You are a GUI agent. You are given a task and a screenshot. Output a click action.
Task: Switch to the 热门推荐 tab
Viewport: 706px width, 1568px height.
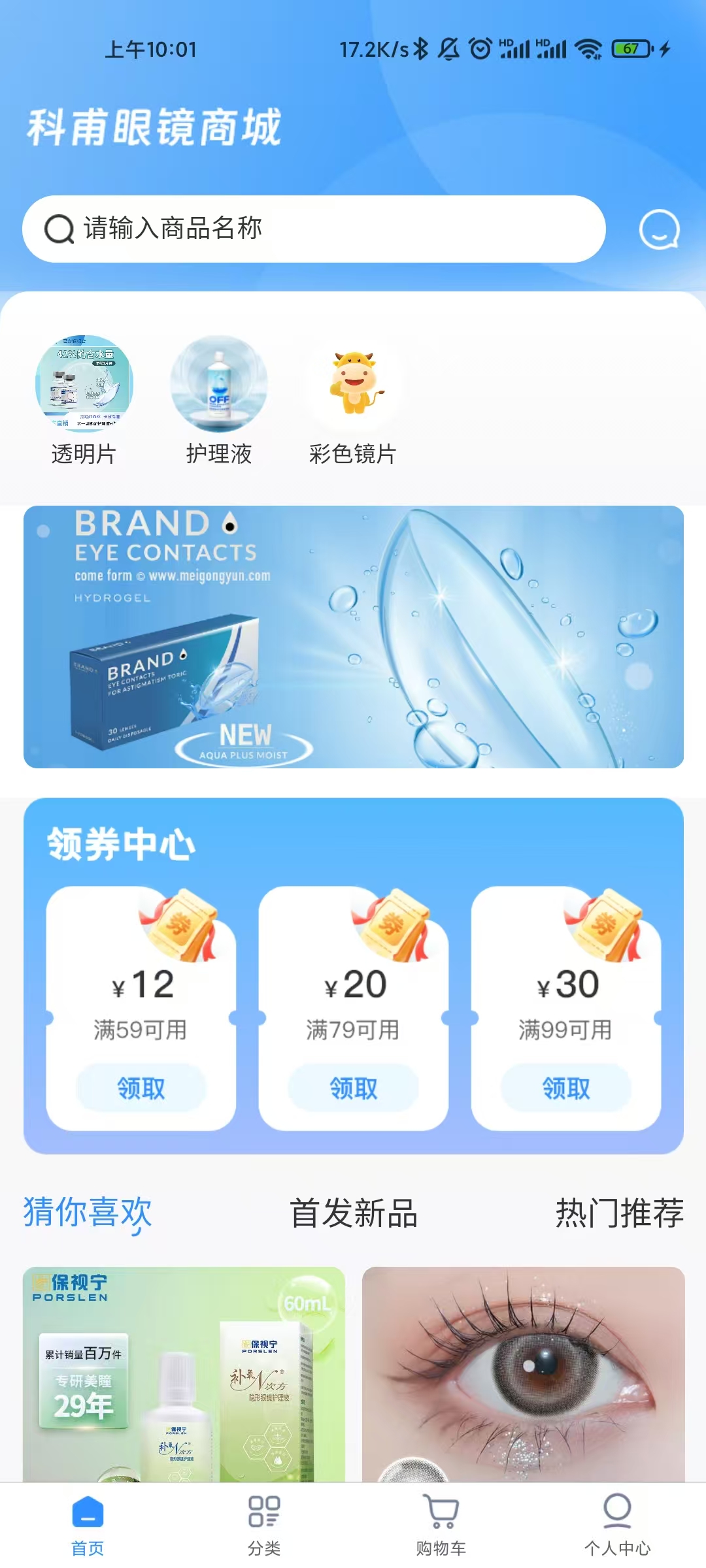point(619,1213)
